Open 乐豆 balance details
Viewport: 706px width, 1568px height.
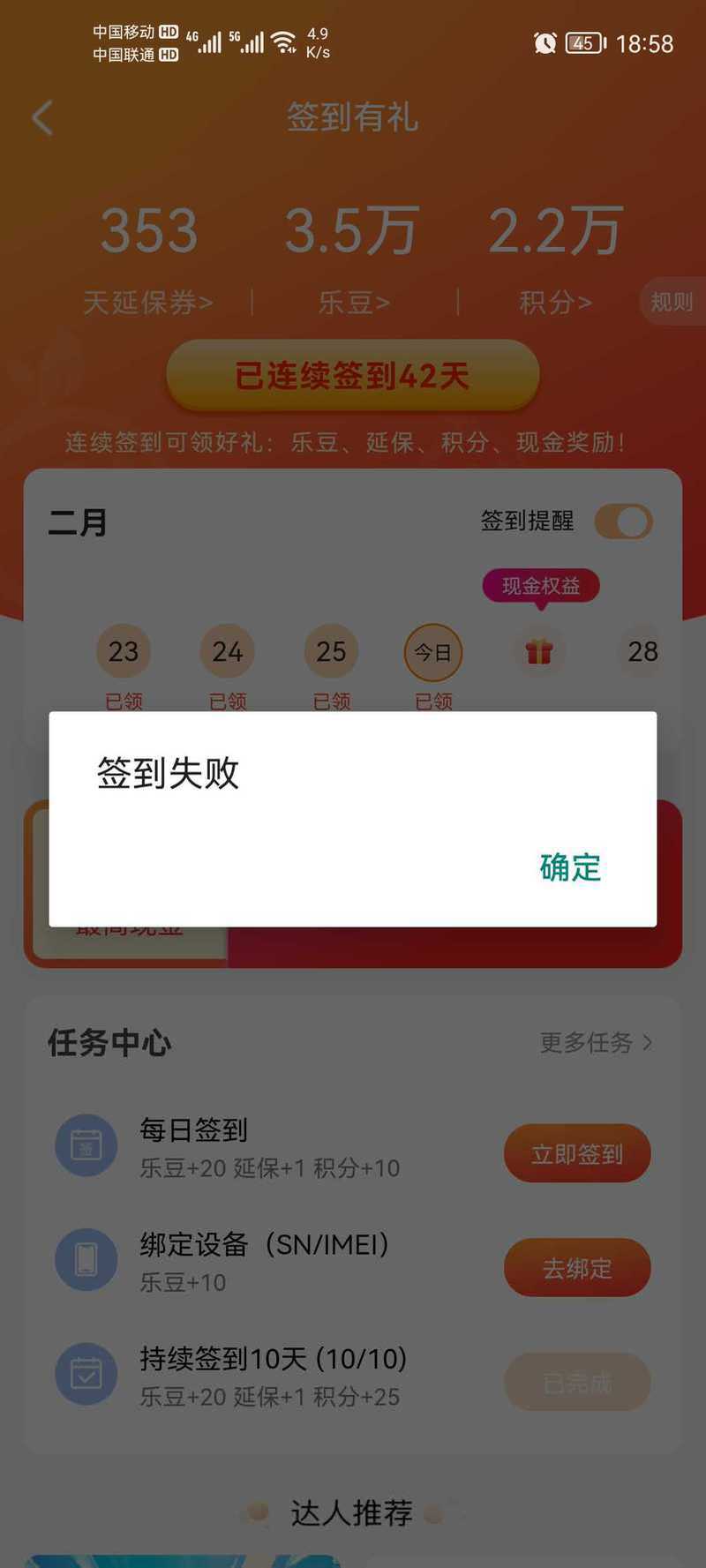click(x=354, y=303)
